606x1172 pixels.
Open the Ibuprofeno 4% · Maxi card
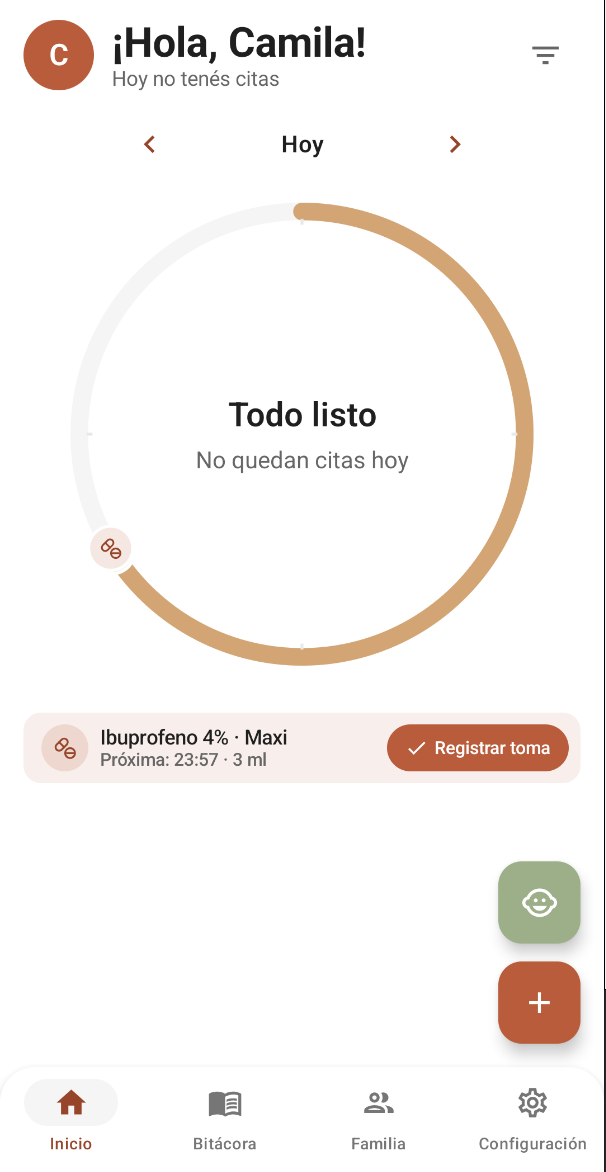coord(302,747)
